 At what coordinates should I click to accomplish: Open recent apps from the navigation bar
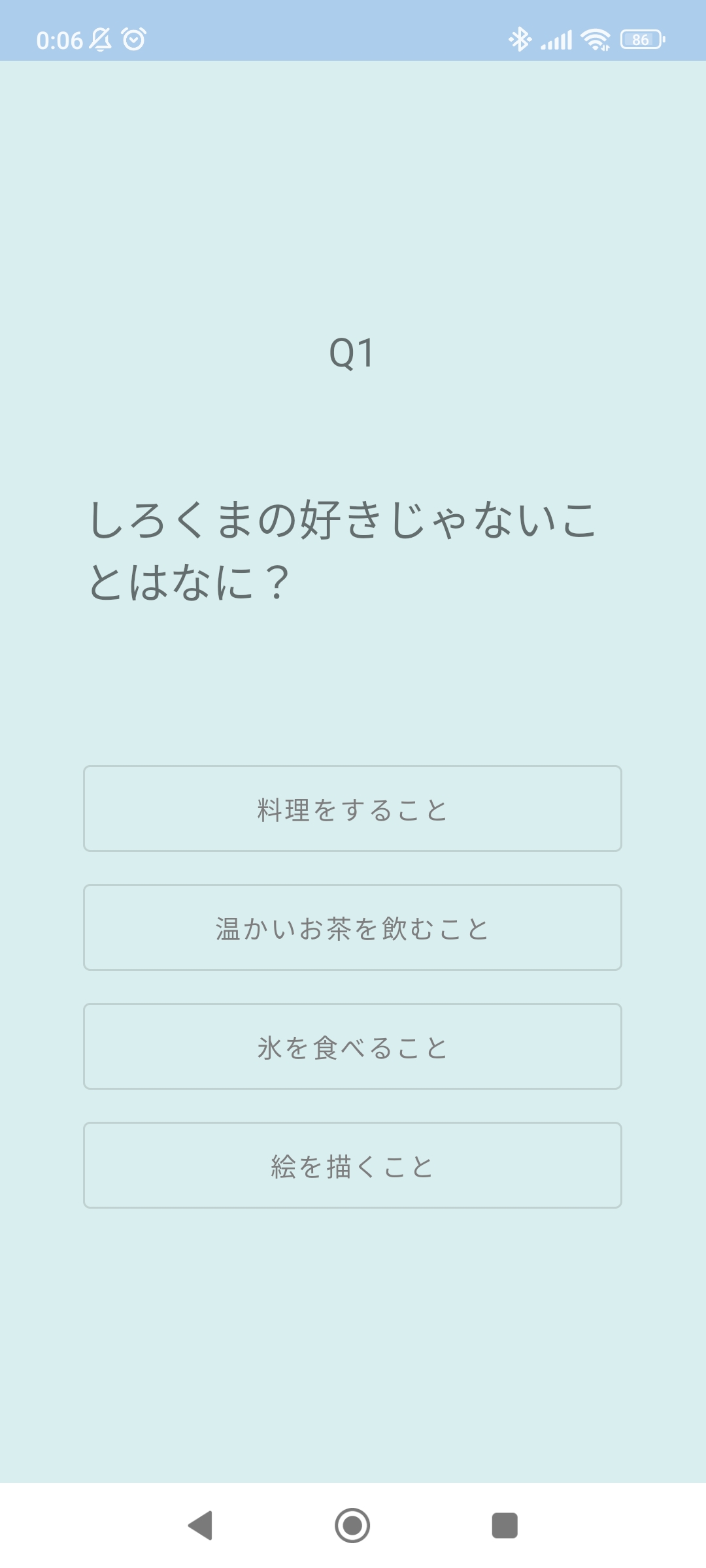point(504,1526)
